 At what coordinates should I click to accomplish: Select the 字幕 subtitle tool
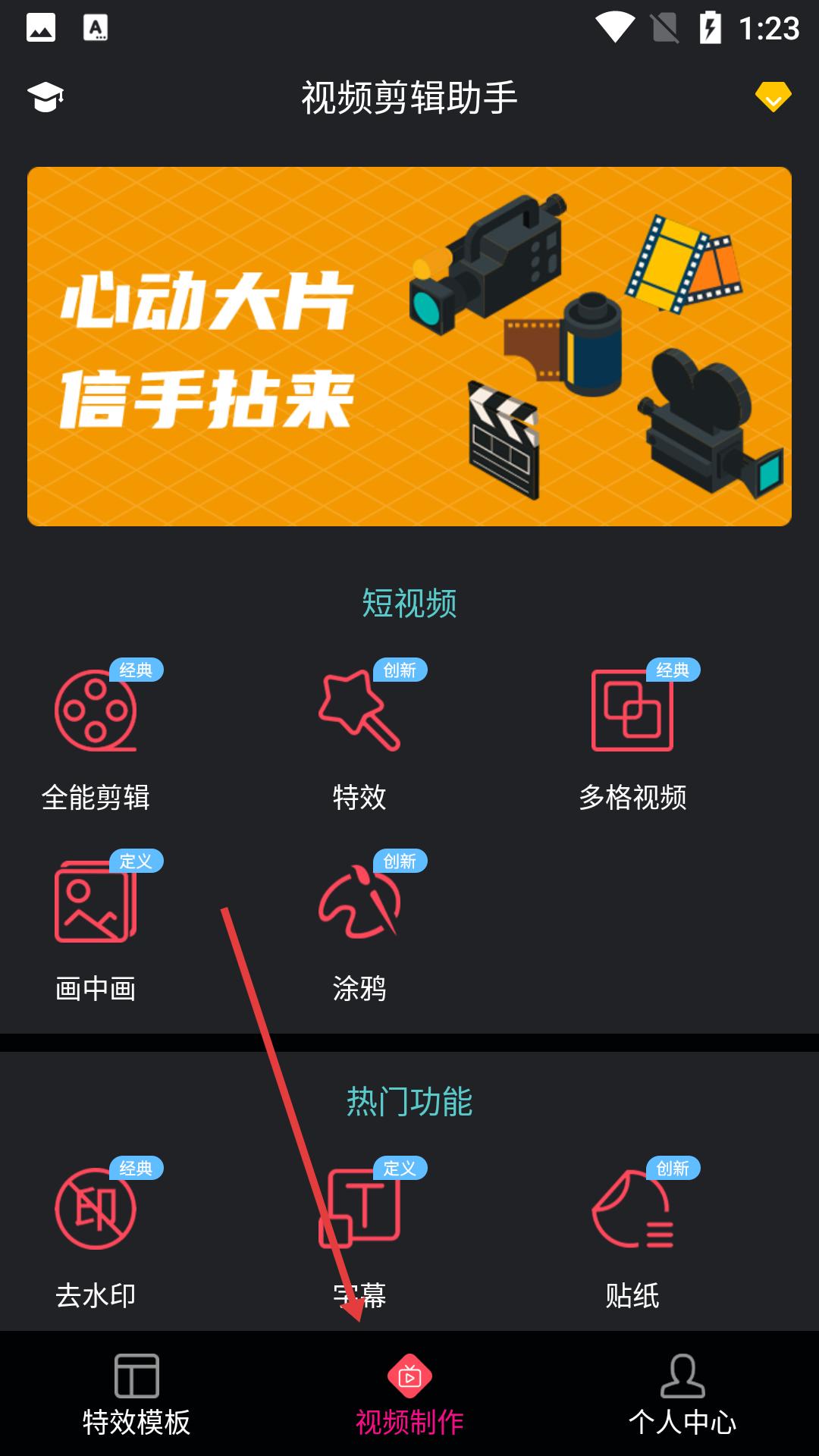coord(359,1232)
